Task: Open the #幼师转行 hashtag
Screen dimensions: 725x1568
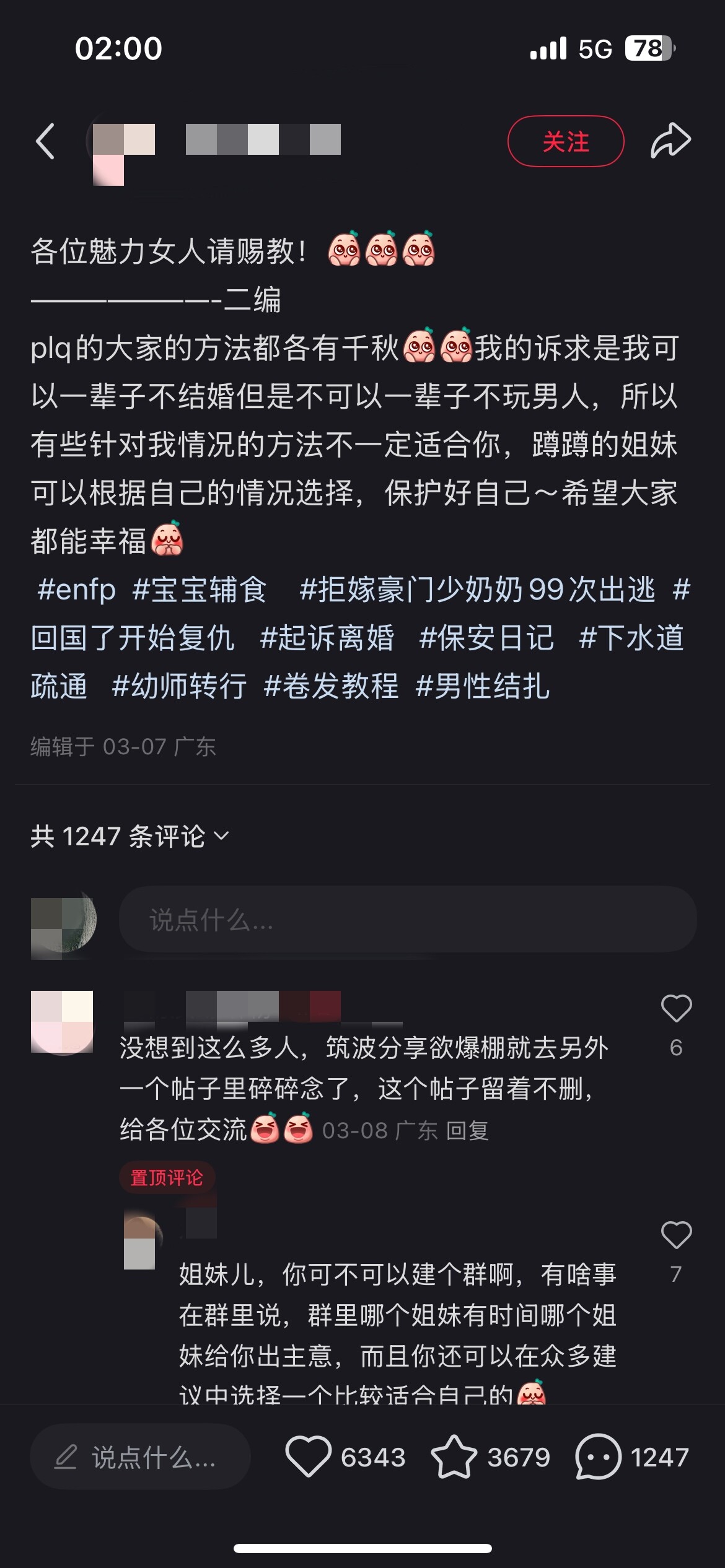Action: tap(179, 686)
